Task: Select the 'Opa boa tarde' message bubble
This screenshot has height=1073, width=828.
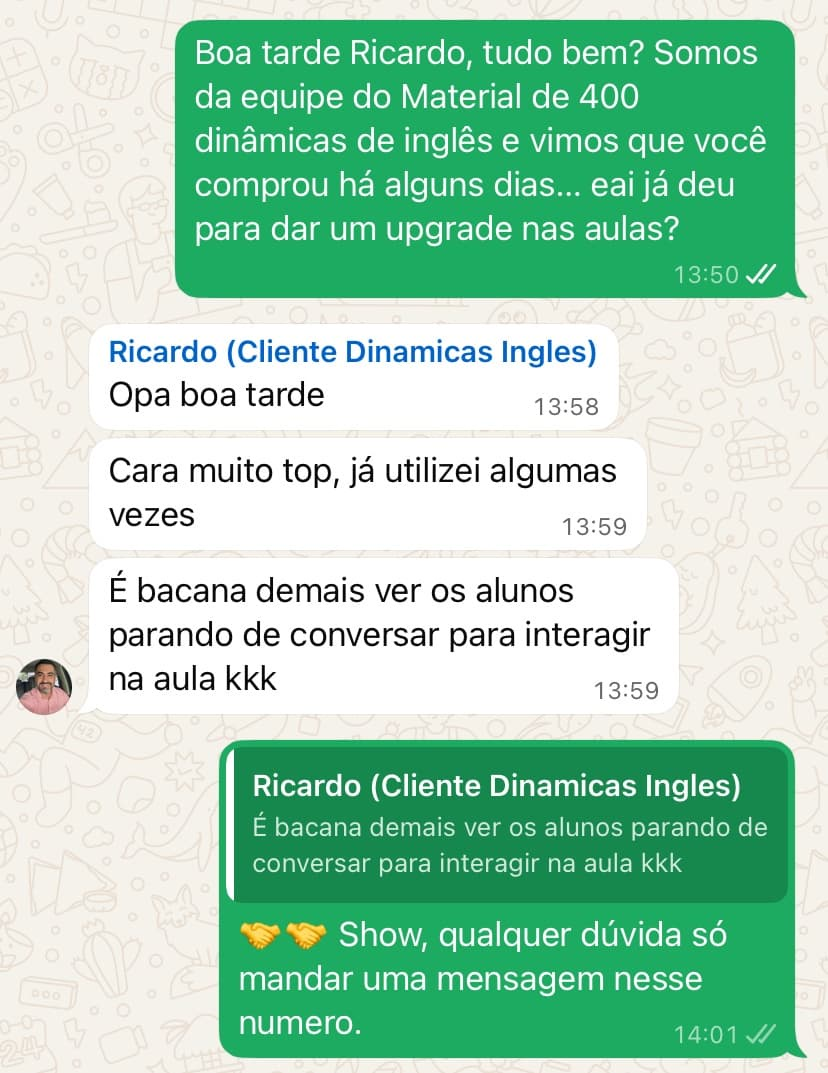Action: coord(216,394)
